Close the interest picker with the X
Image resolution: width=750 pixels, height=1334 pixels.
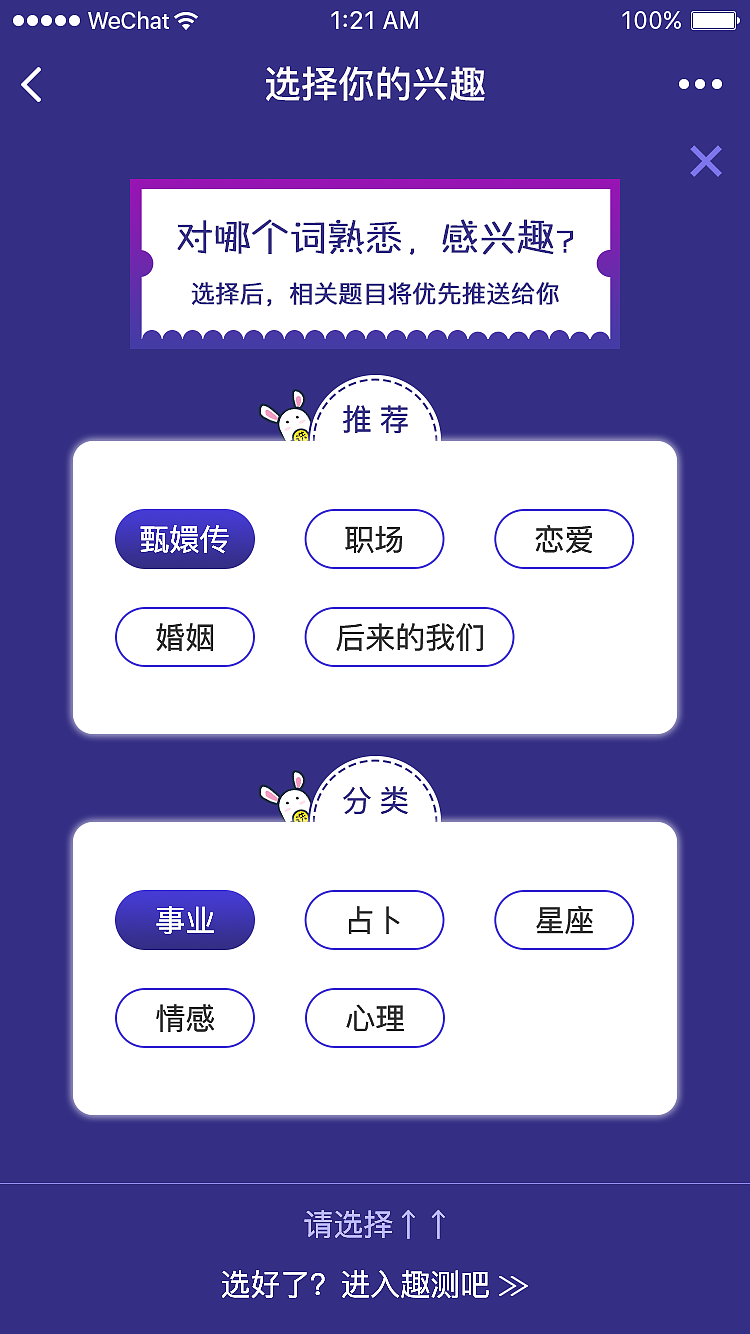705,160
